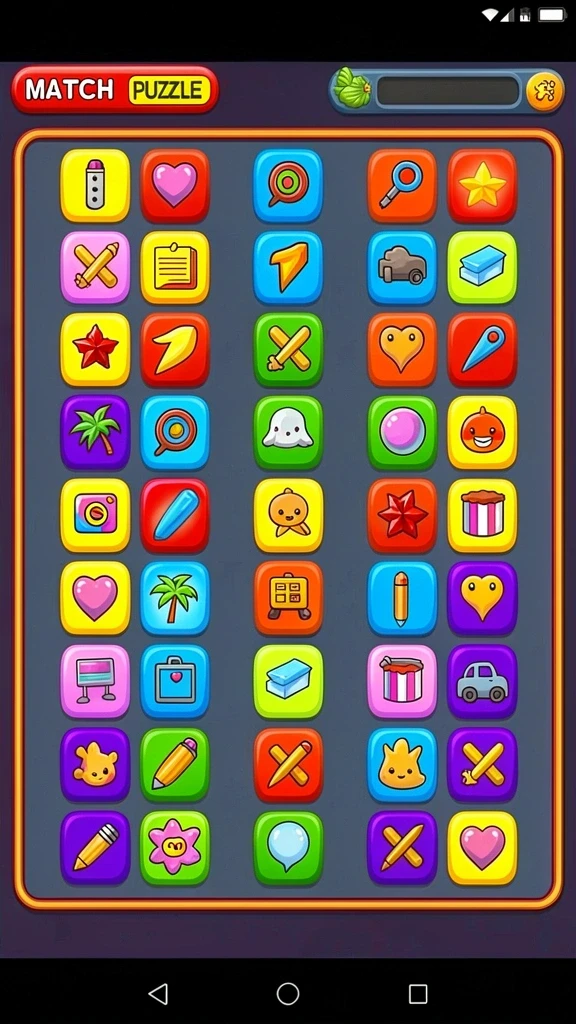Open recent apps from the navigation bar
The image size is (576, 1024).
point(418,994)
